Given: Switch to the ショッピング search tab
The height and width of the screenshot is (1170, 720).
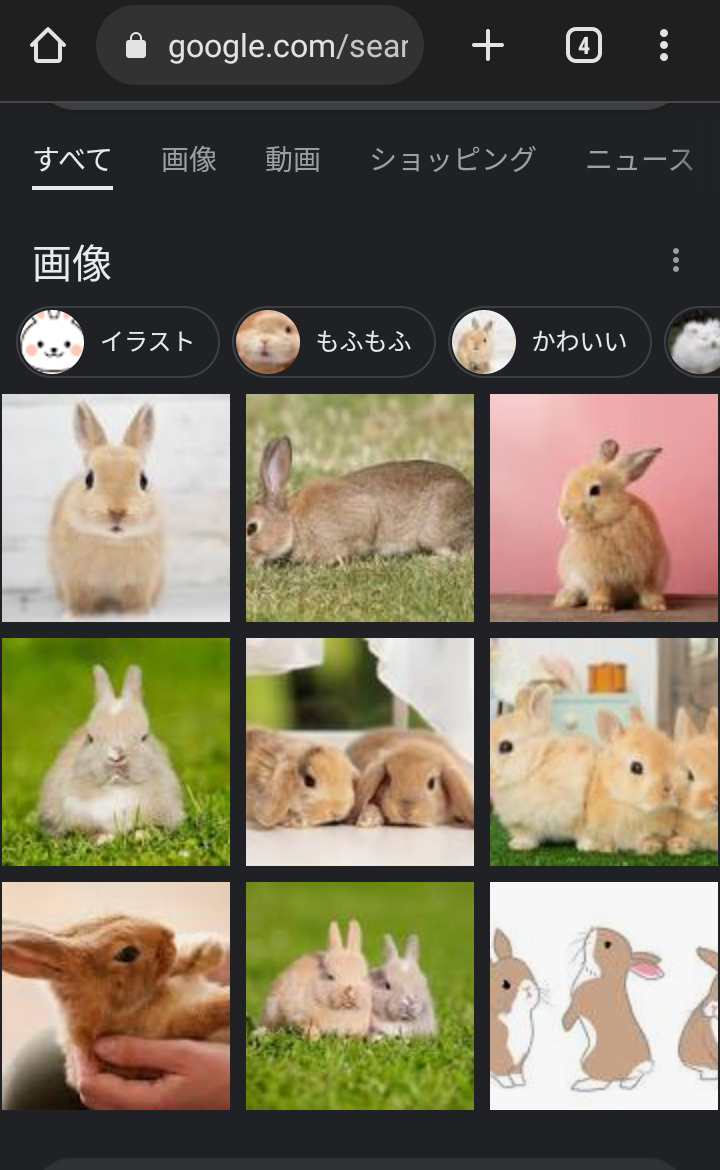Looking at the screenshot, I should [x=453, y=160].
